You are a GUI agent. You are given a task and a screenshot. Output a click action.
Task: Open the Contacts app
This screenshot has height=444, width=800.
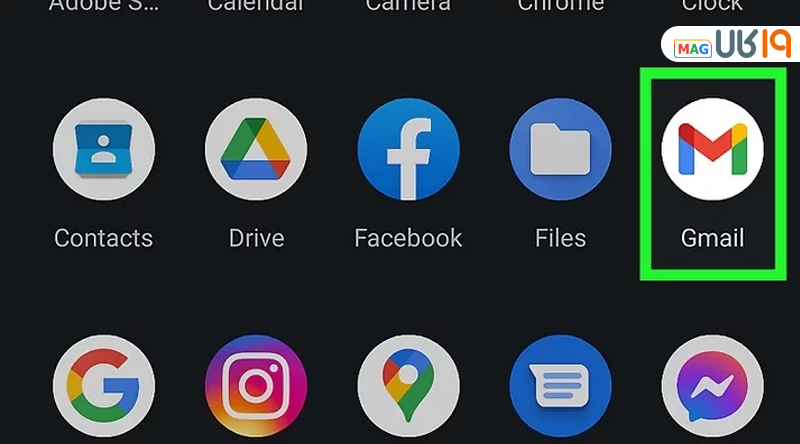coord(103,150)
